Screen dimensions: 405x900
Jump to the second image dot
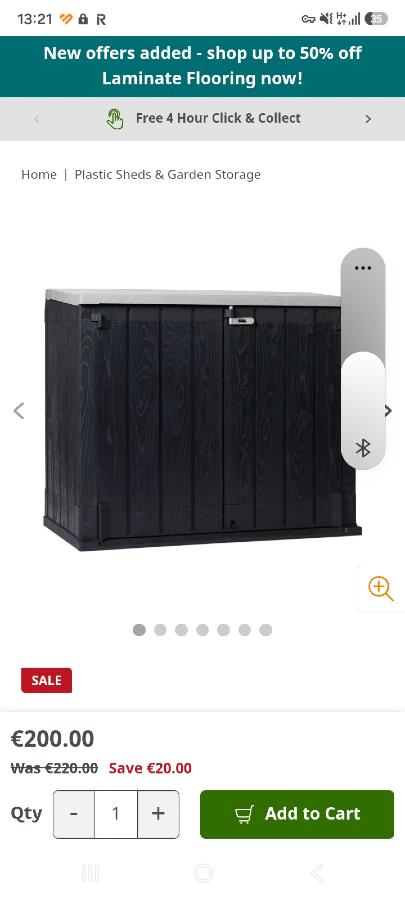coord(160,630)
